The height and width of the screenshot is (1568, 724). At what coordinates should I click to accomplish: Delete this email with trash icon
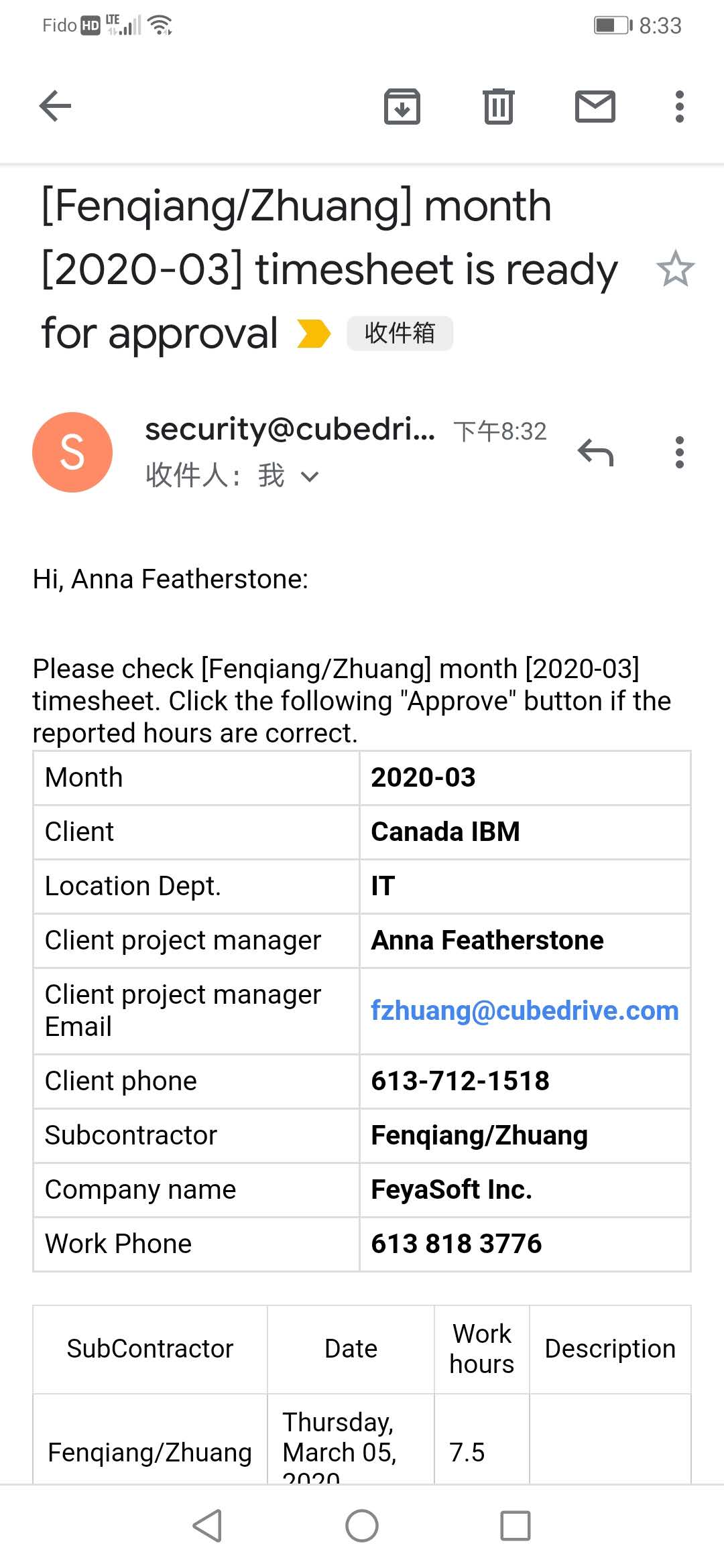coord(498,107)
